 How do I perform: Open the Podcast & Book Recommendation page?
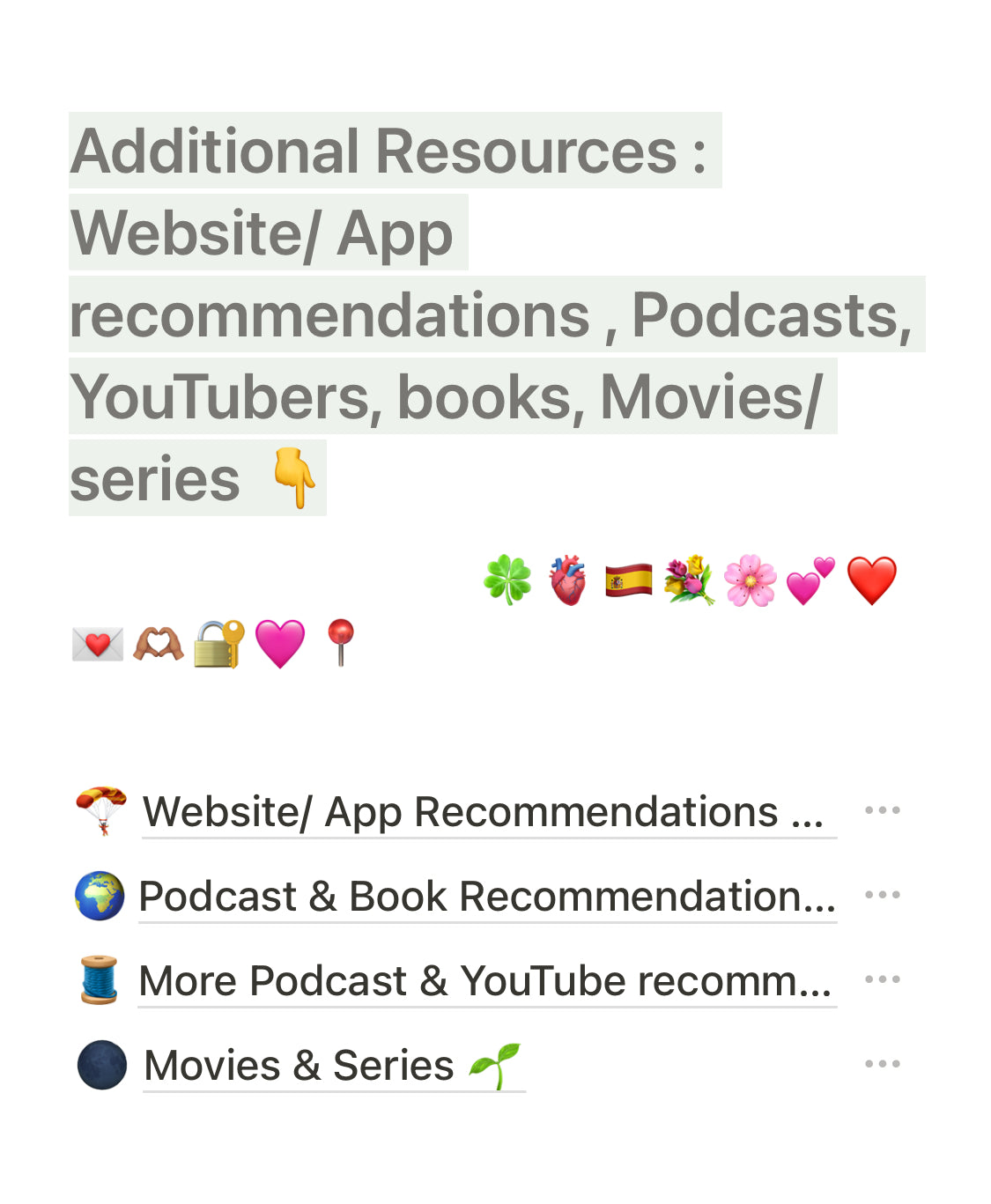486,897
